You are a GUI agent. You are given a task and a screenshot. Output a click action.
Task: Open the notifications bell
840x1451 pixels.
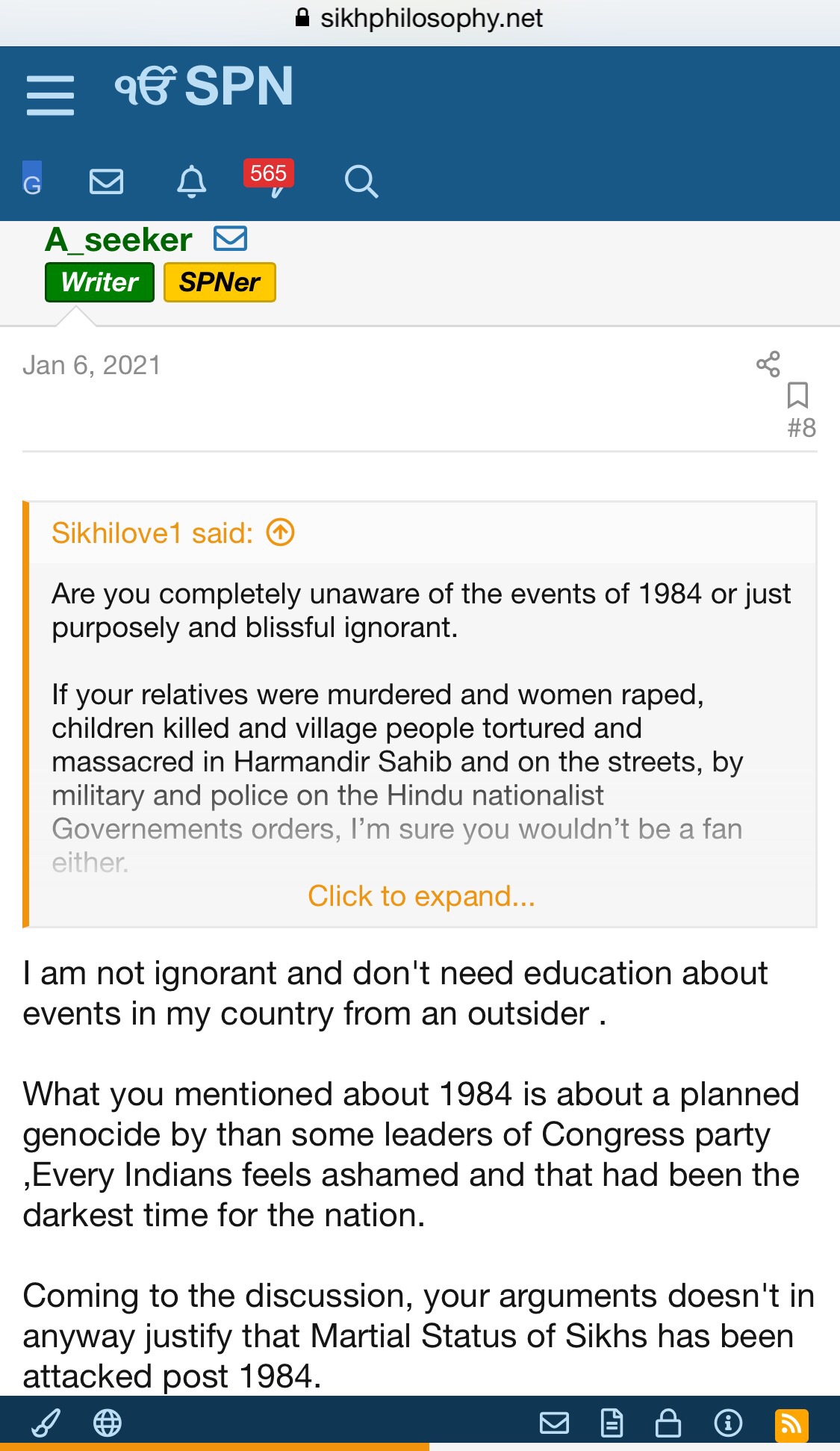click(x=192, y=181)
